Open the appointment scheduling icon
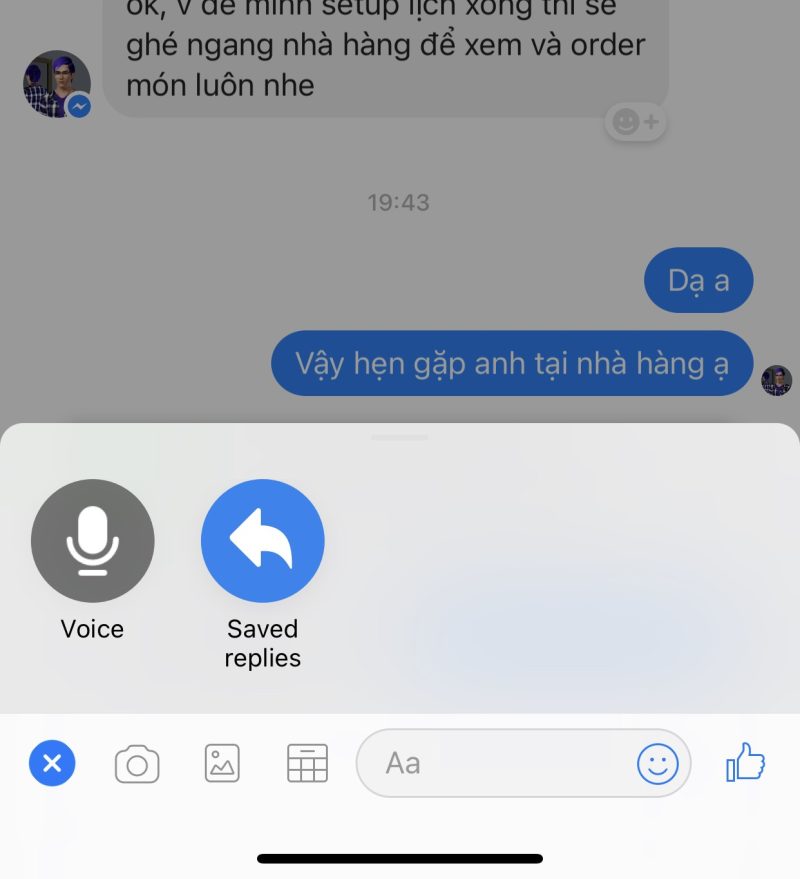 pyautogui.click(x=307, y=764)
